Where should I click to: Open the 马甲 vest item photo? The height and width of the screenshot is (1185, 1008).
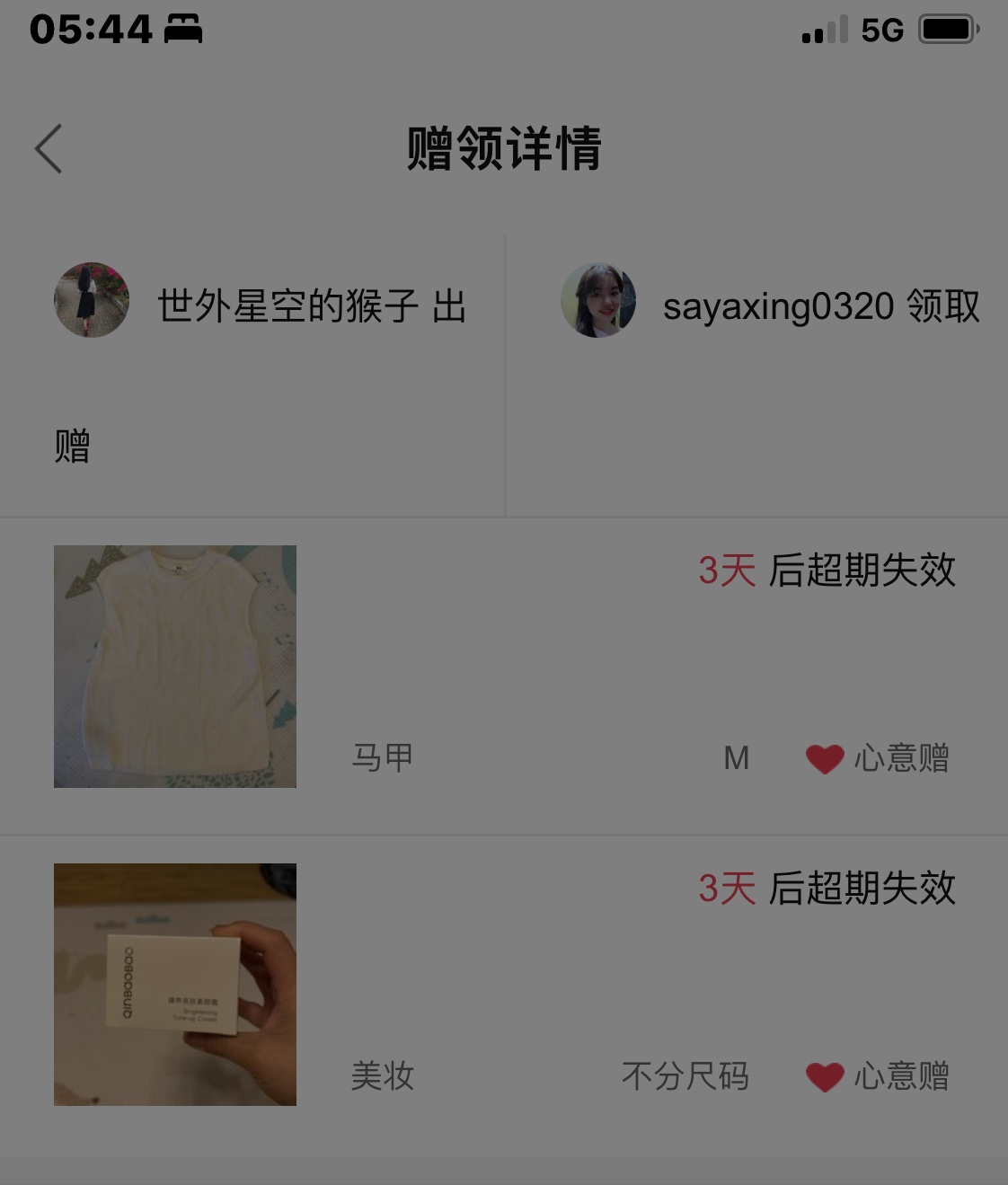coord(175,667)
